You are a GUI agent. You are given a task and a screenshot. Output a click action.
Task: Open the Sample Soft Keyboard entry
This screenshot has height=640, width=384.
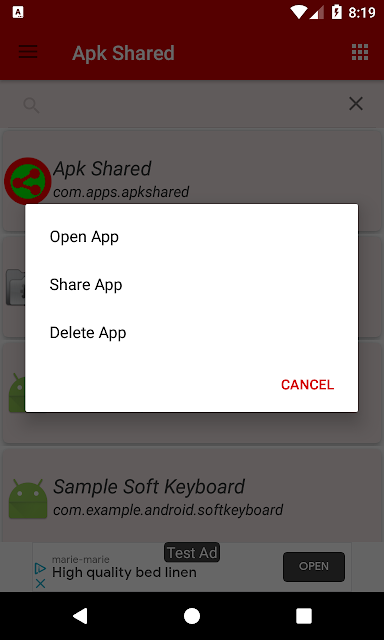point(192,497)
